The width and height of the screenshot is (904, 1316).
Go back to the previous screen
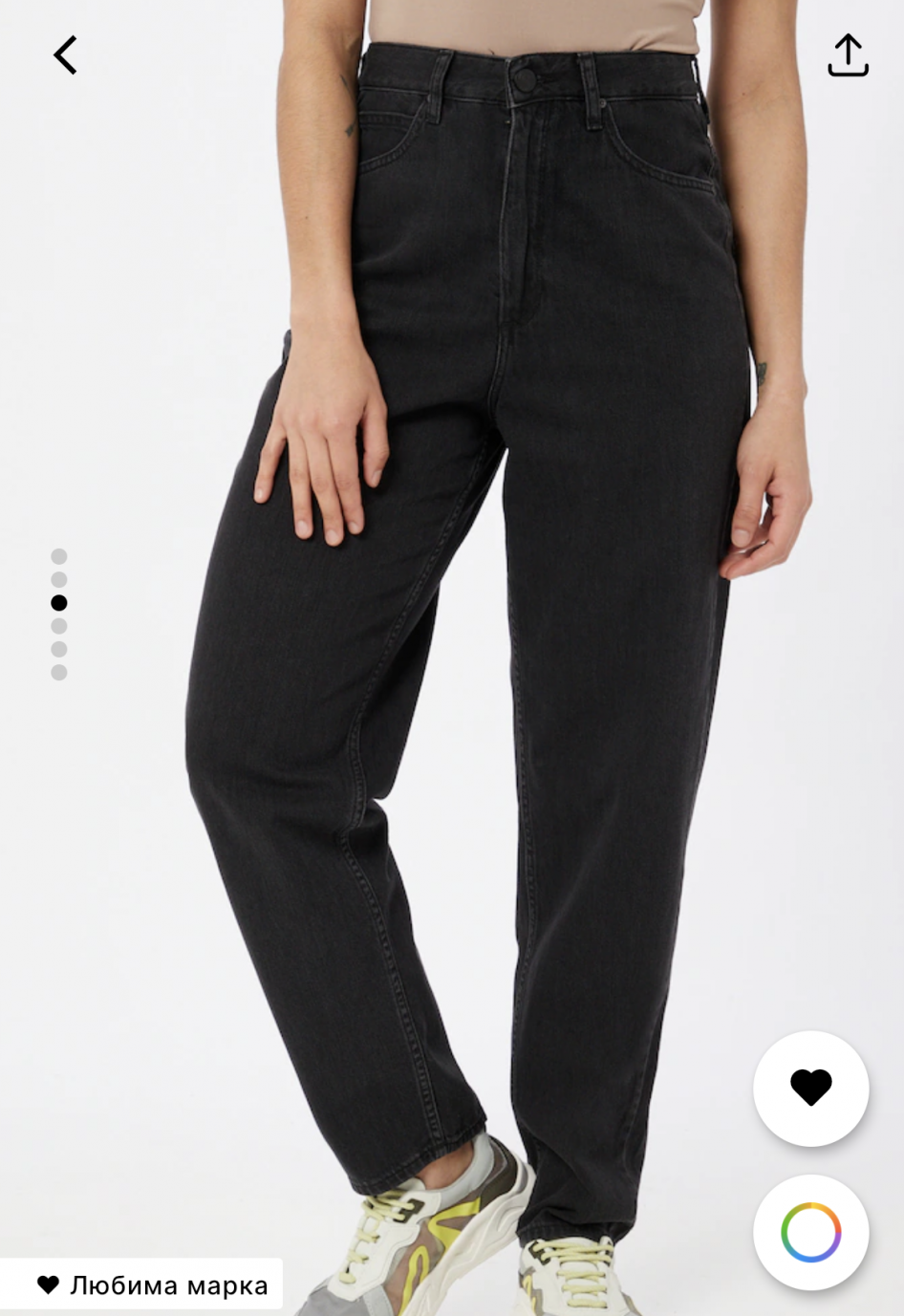(65, 55)
